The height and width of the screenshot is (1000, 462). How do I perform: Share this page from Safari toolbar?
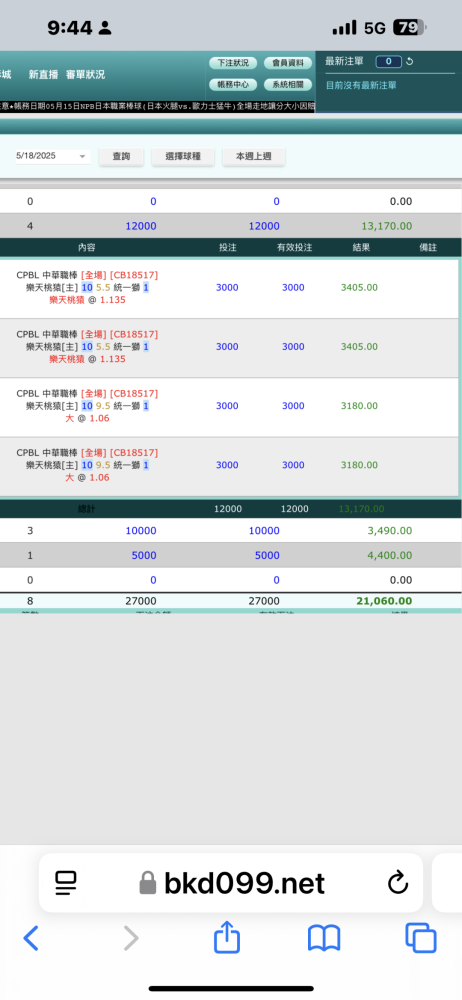tap(227, 938)
